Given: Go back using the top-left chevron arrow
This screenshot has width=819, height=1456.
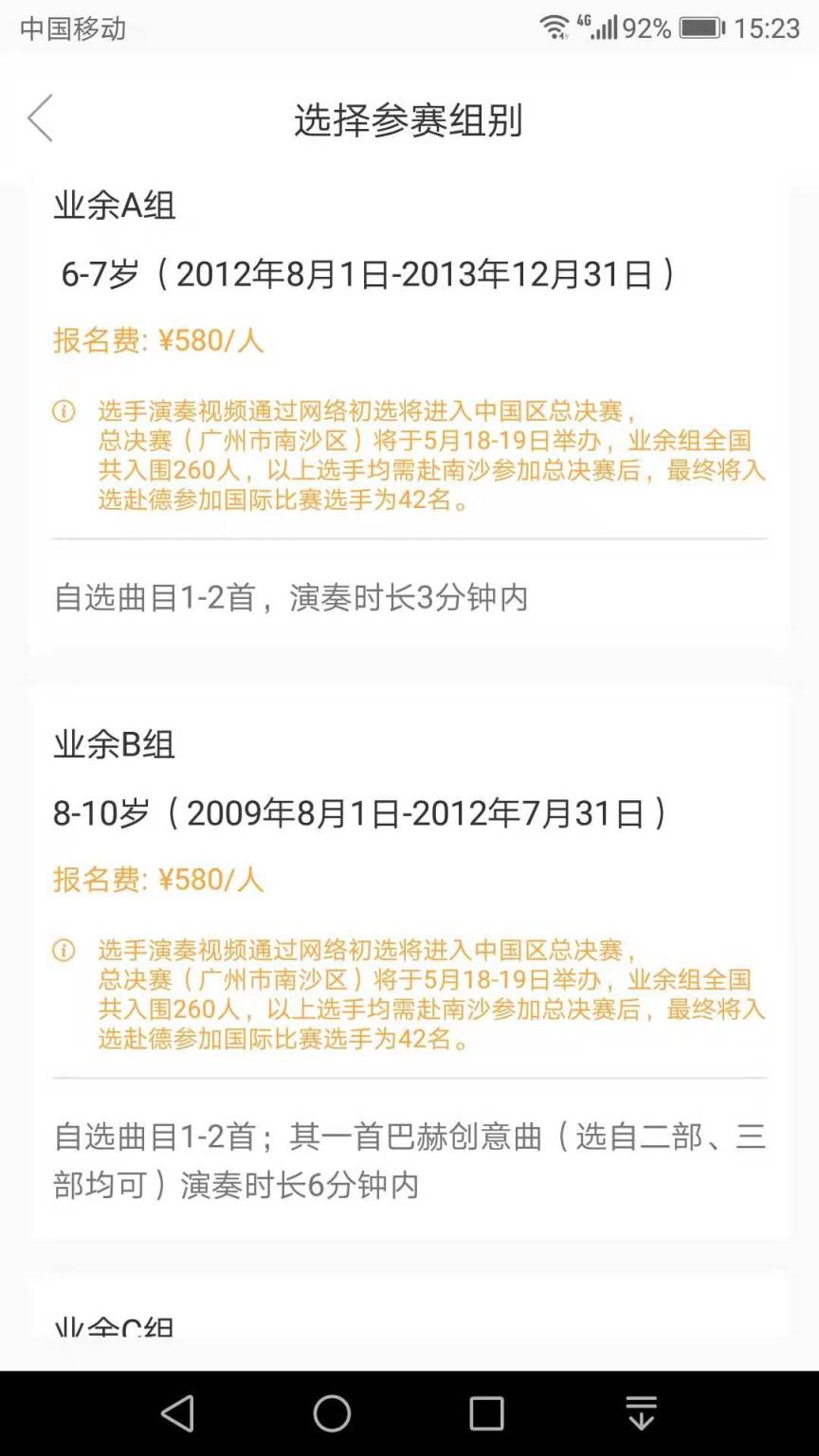Looking at the screenshot, I should point(40,118).
